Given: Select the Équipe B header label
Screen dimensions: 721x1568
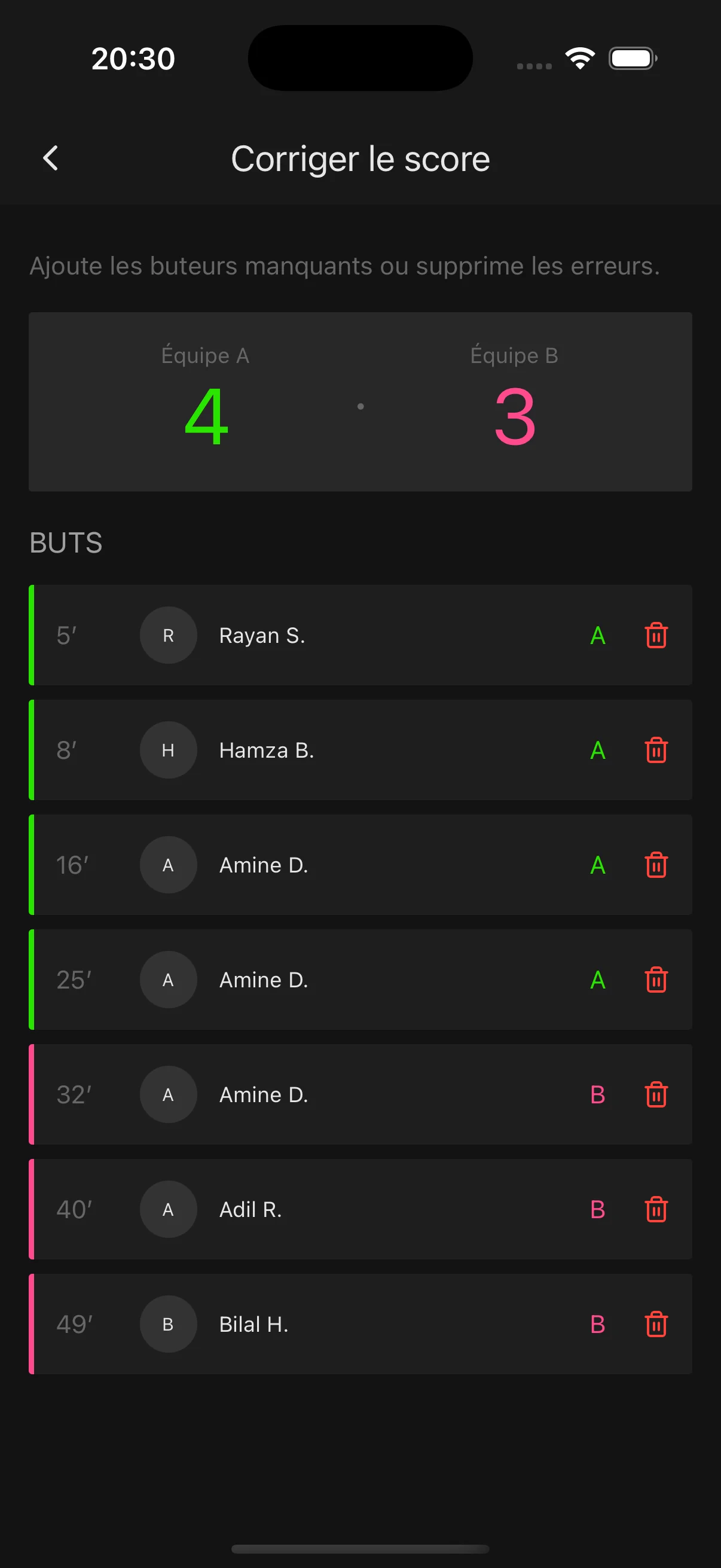Looking at the screenshot, I should (x=514, y=355).
